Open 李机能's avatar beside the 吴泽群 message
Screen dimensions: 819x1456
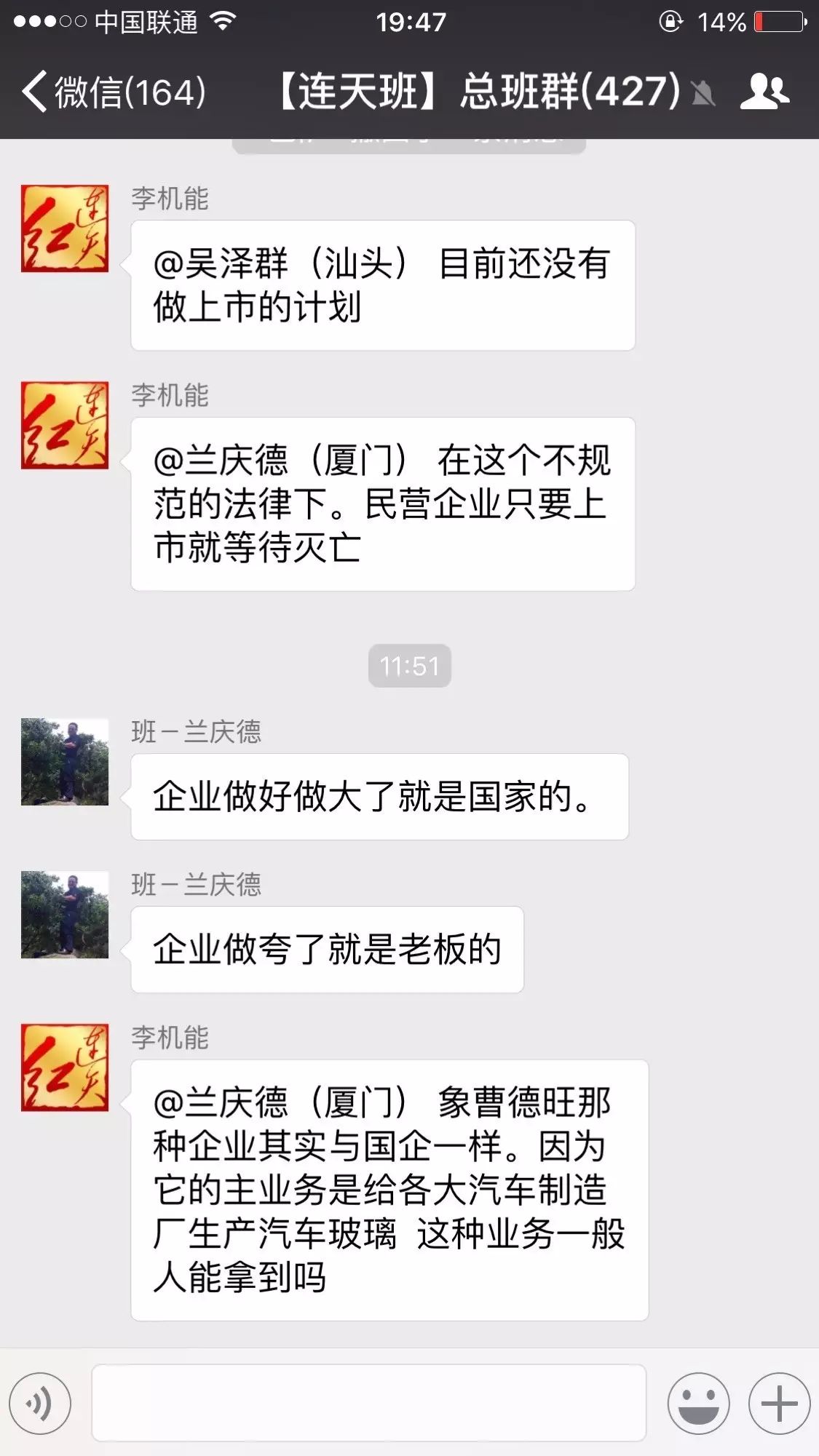click(65, 228)
